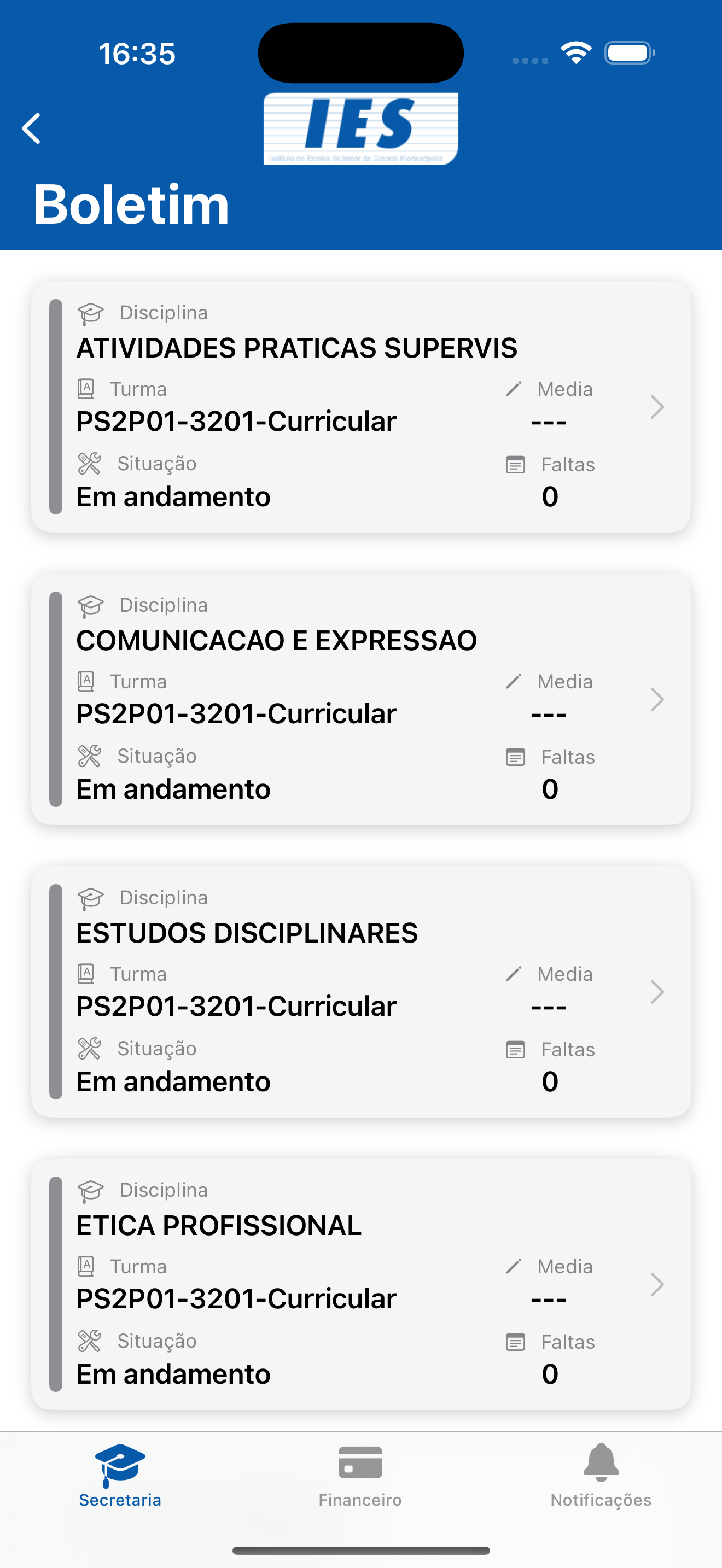Go back with the header arrow

click(31, 128)
